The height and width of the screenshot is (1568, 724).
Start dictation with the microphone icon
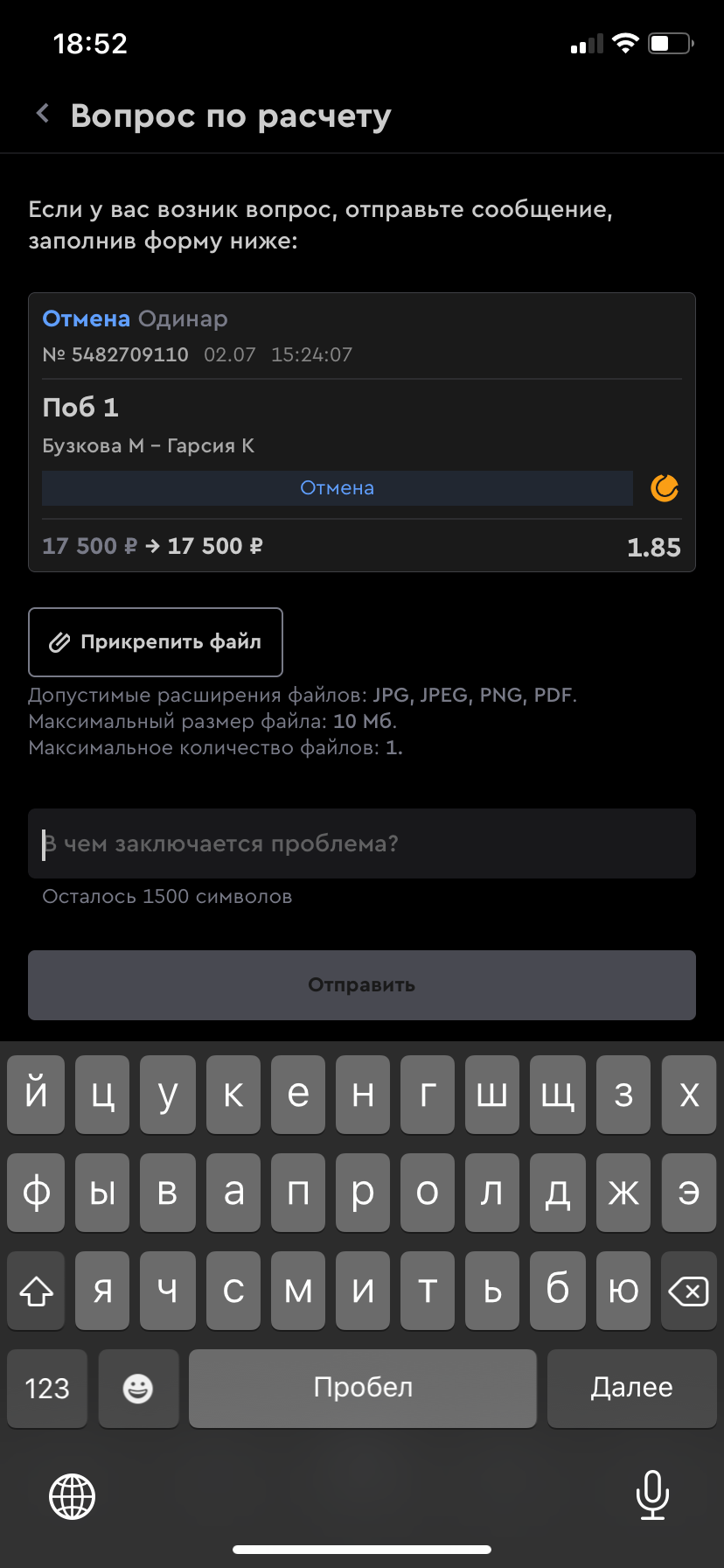click(652, 1494)
